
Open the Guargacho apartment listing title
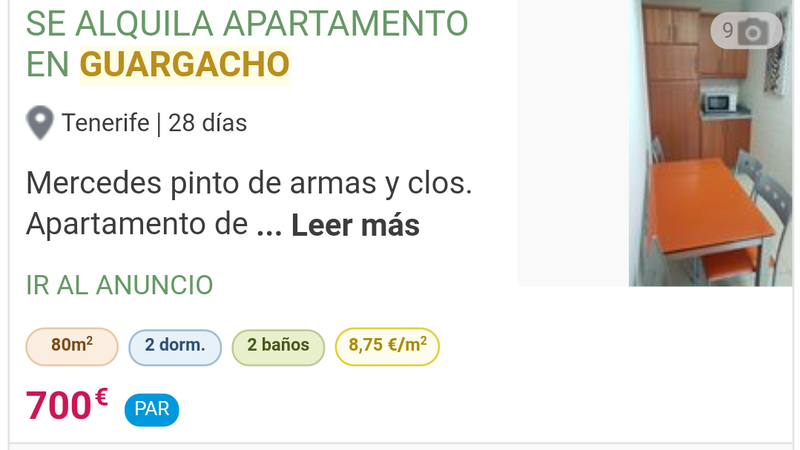(x=246, y=44)
